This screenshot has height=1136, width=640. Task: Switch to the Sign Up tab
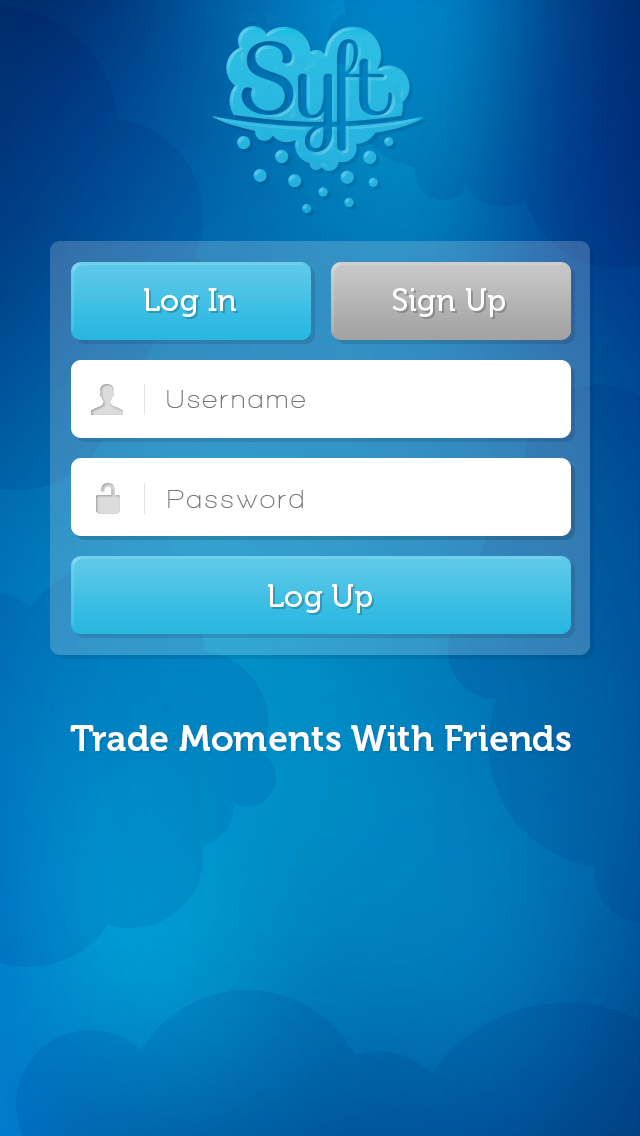pyautogui.click(x=450, y=301)
